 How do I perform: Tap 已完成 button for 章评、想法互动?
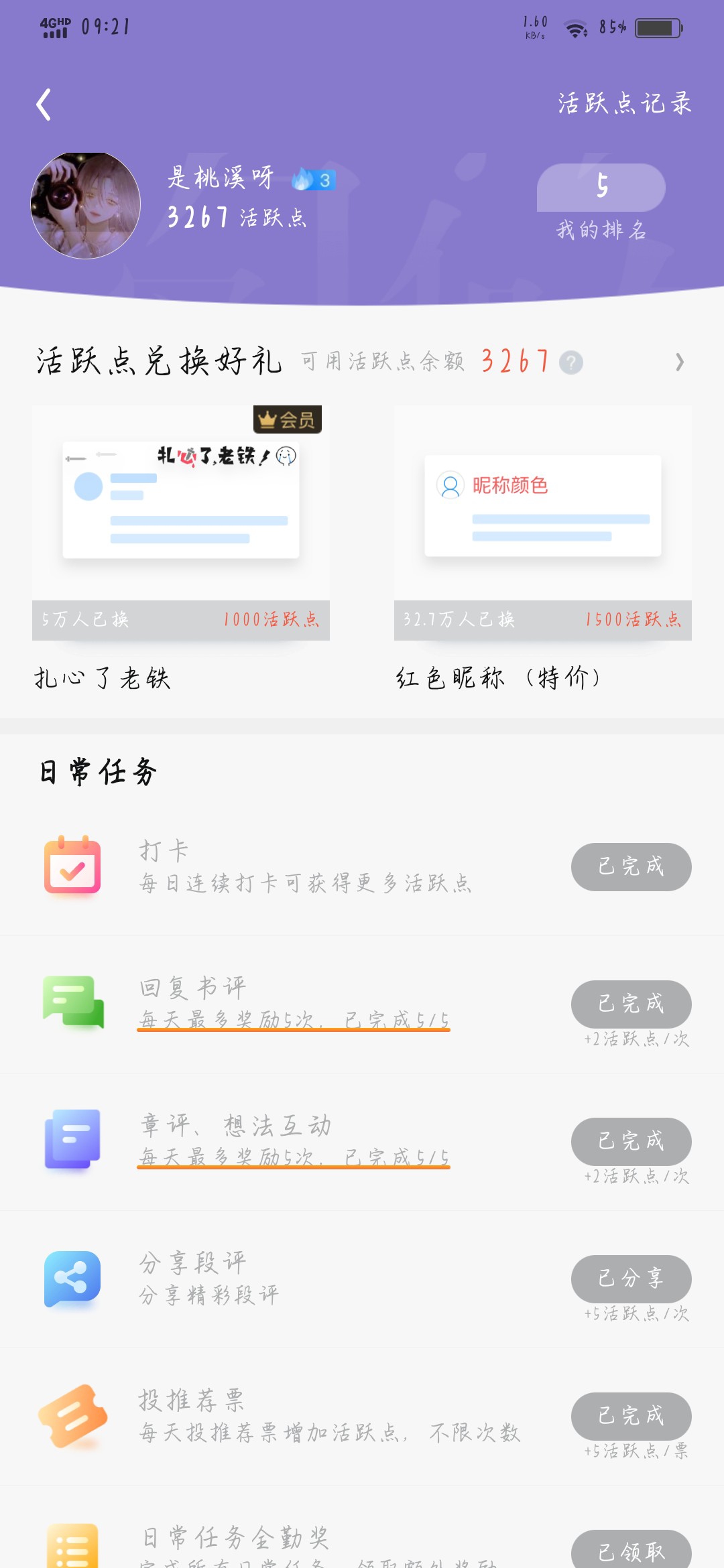[x=631, y=1142]
